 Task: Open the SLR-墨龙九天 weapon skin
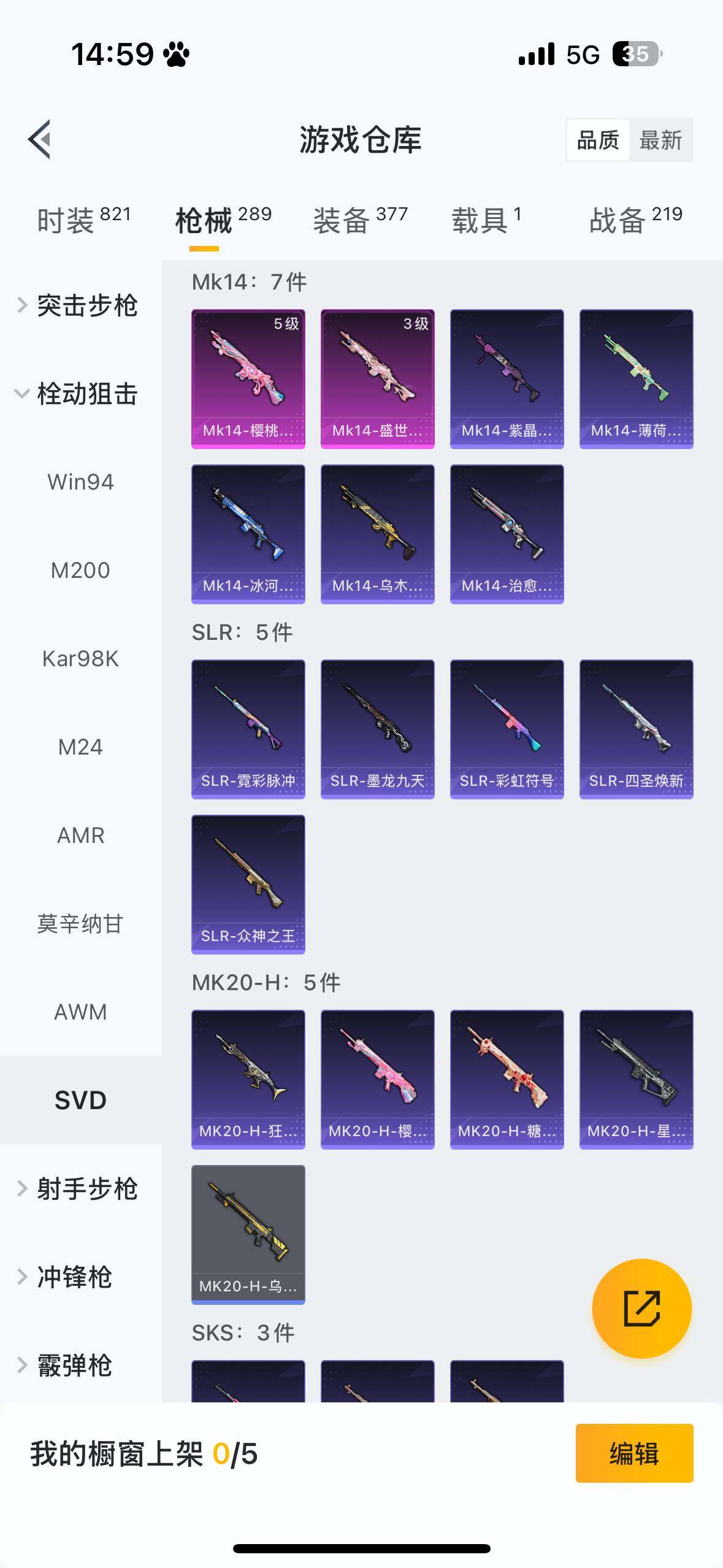point(377,727)
